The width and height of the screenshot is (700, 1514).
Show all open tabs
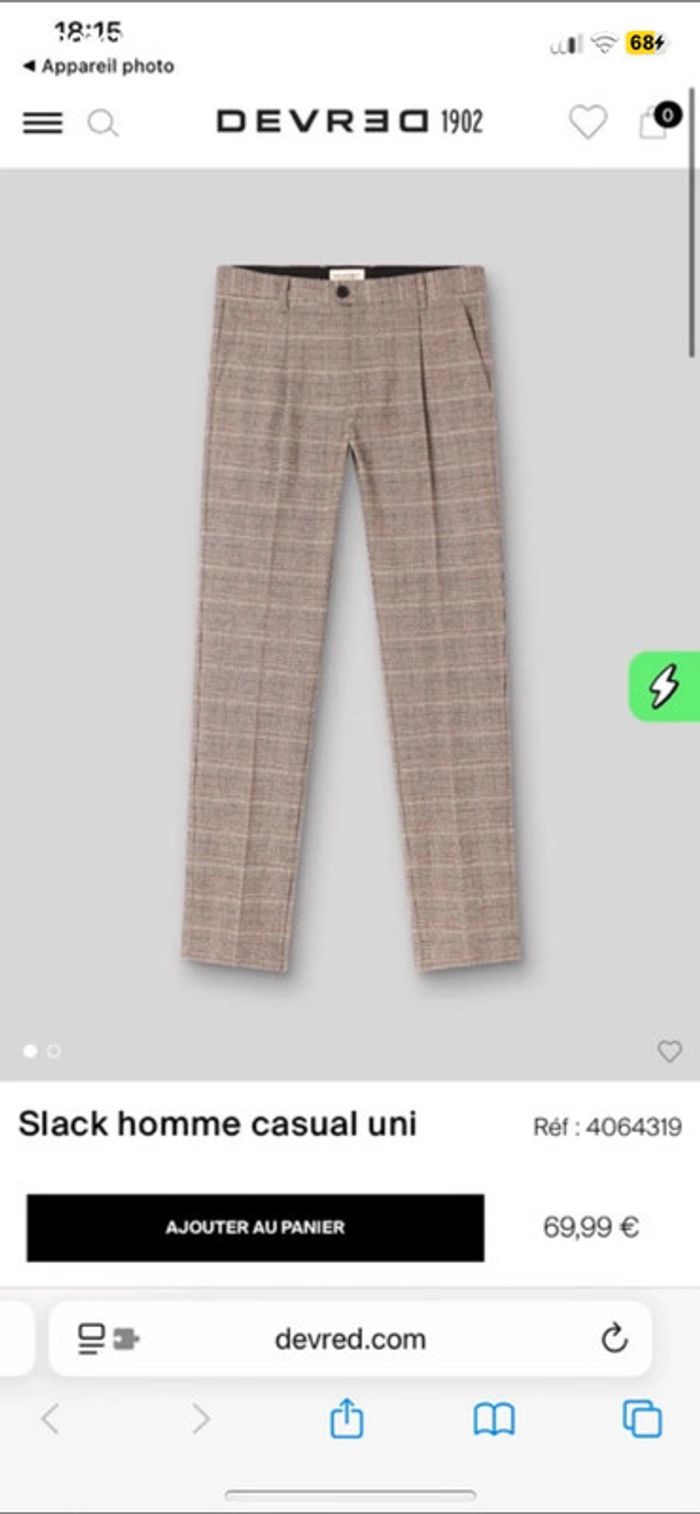(x=642, y=1418)
